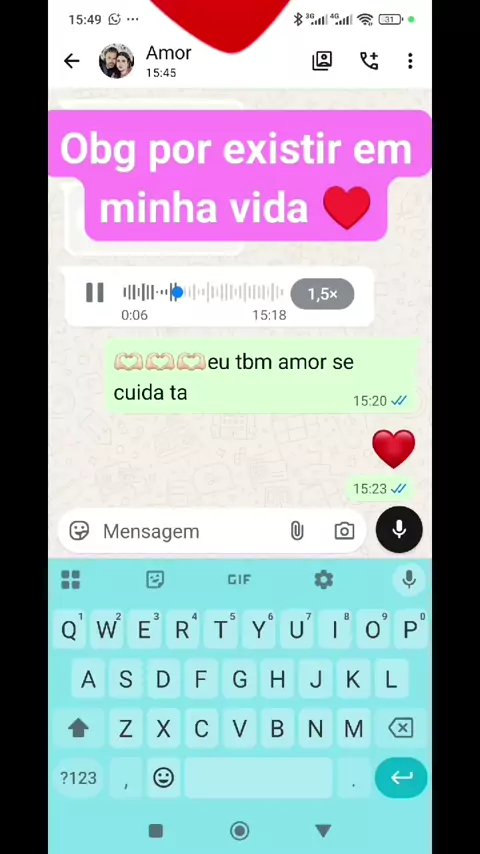Screen dimensions: 480x854
Task: Open the keyboard sticker panel
Action: tap(155, 580)
